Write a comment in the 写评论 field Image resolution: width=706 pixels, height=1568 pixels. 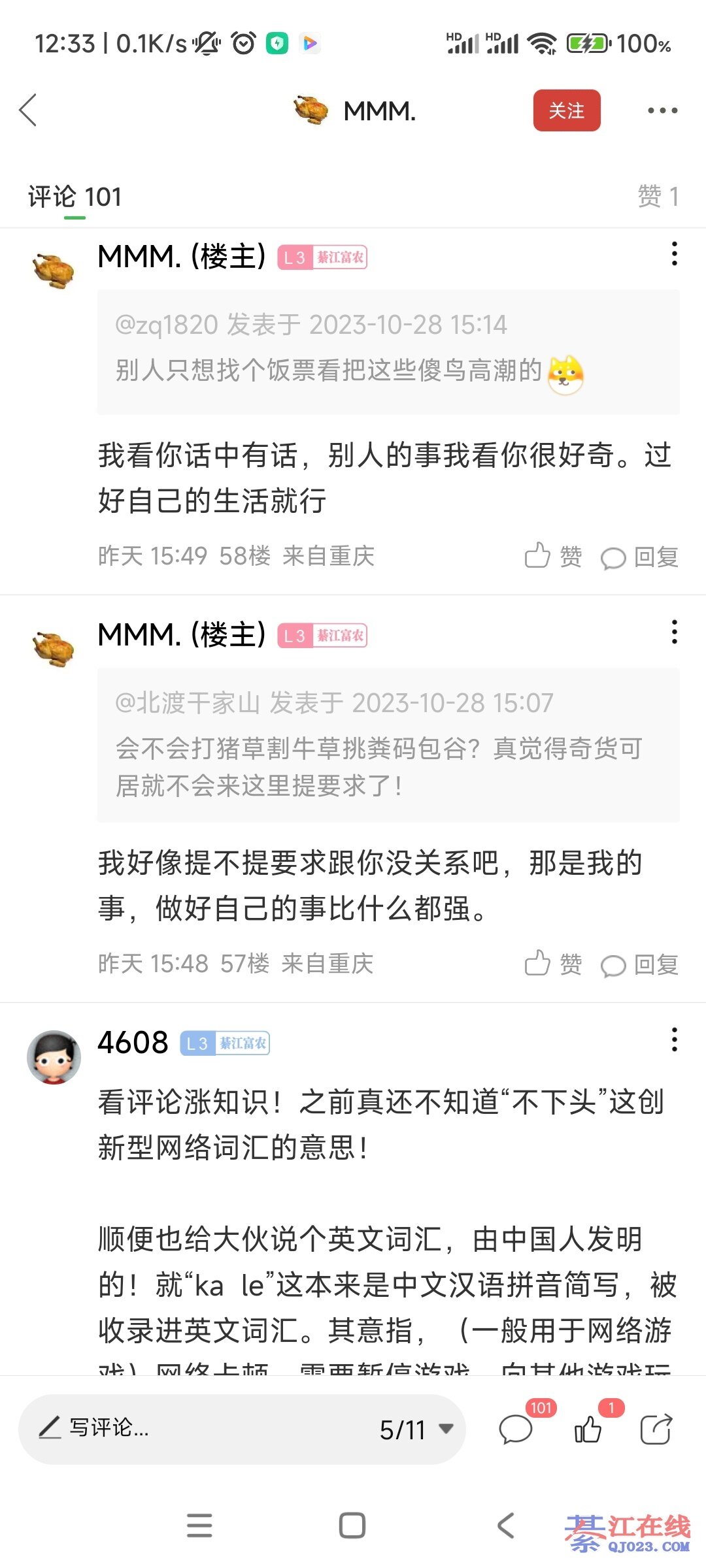tap(196, 1428)
